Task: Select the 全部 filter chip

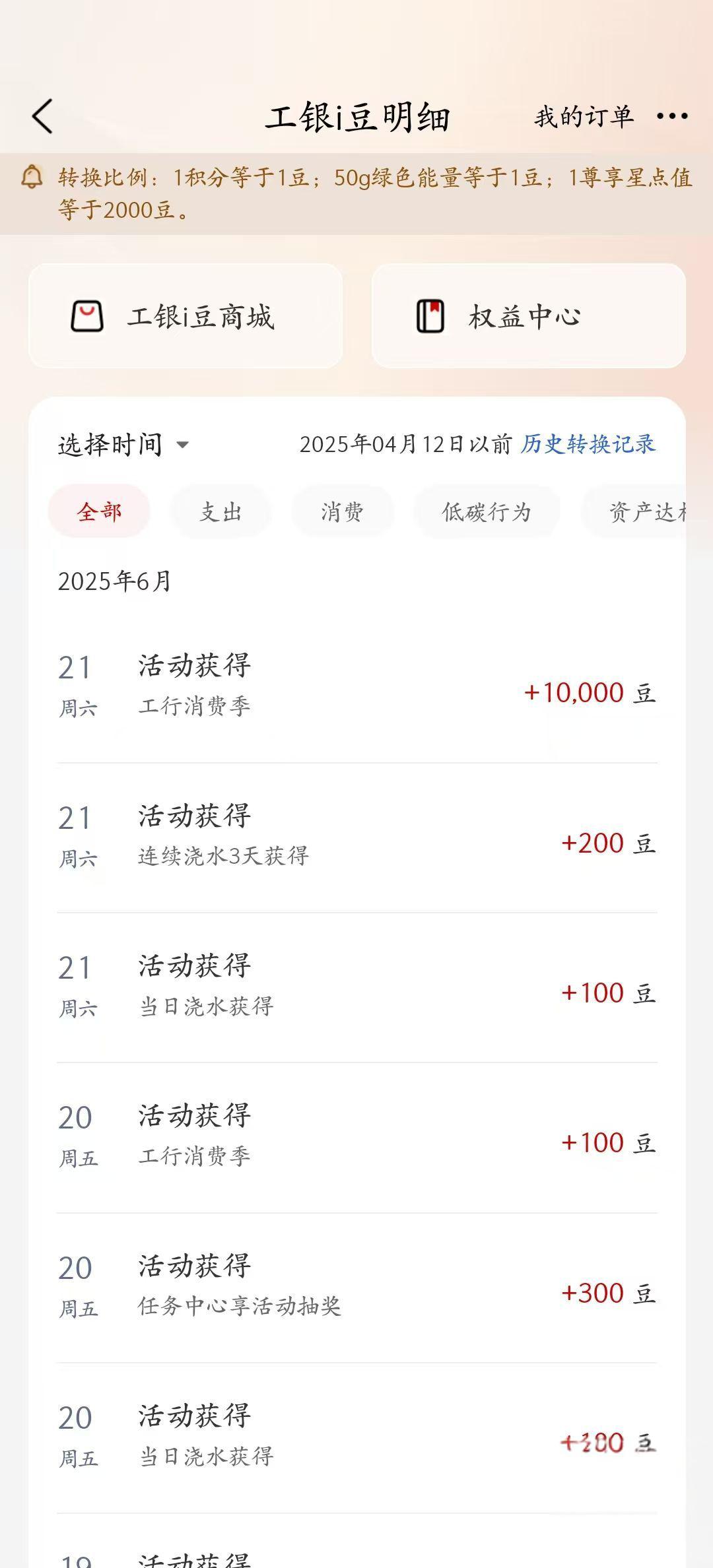Action: coord(99,511)
